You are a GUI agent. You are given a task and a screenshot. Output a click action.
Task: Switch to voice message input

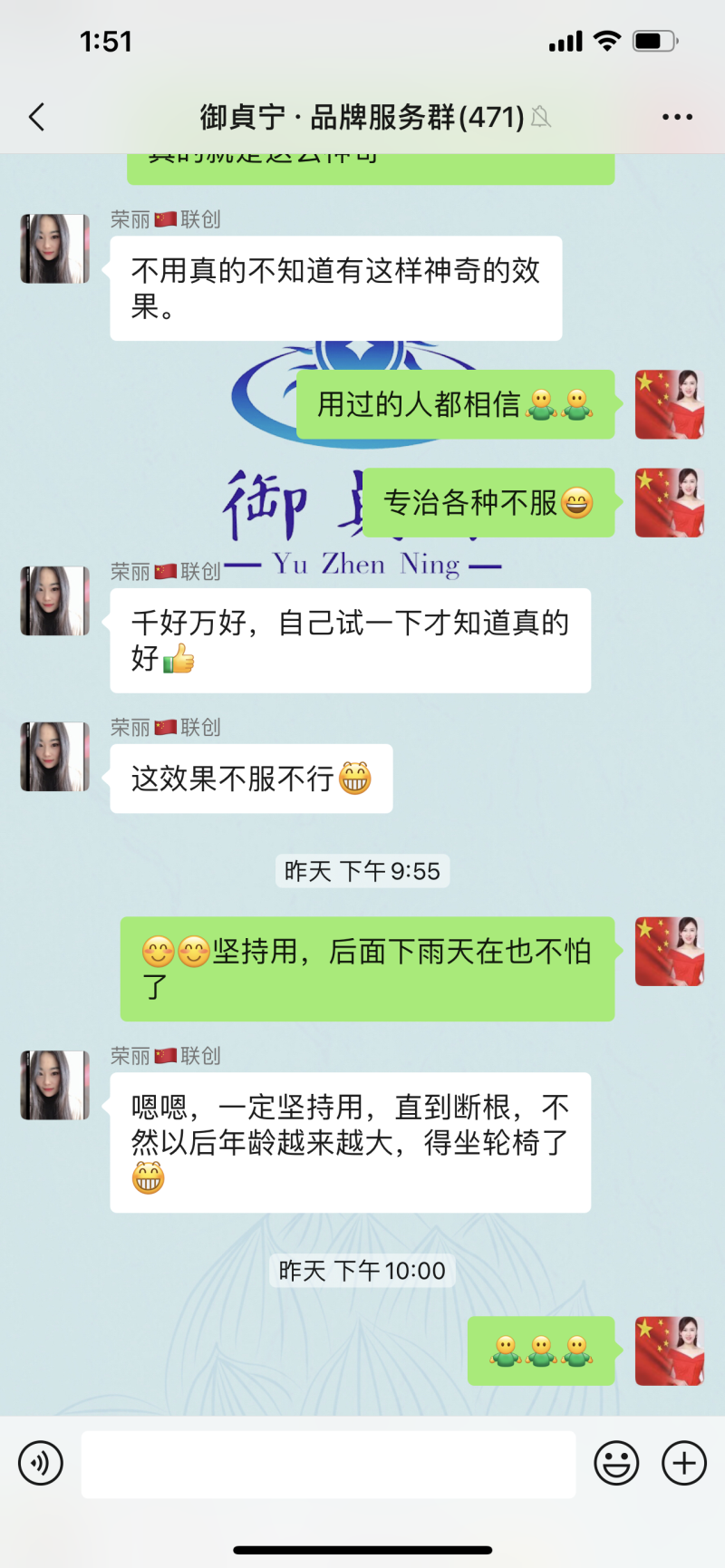pos(41,1463)
